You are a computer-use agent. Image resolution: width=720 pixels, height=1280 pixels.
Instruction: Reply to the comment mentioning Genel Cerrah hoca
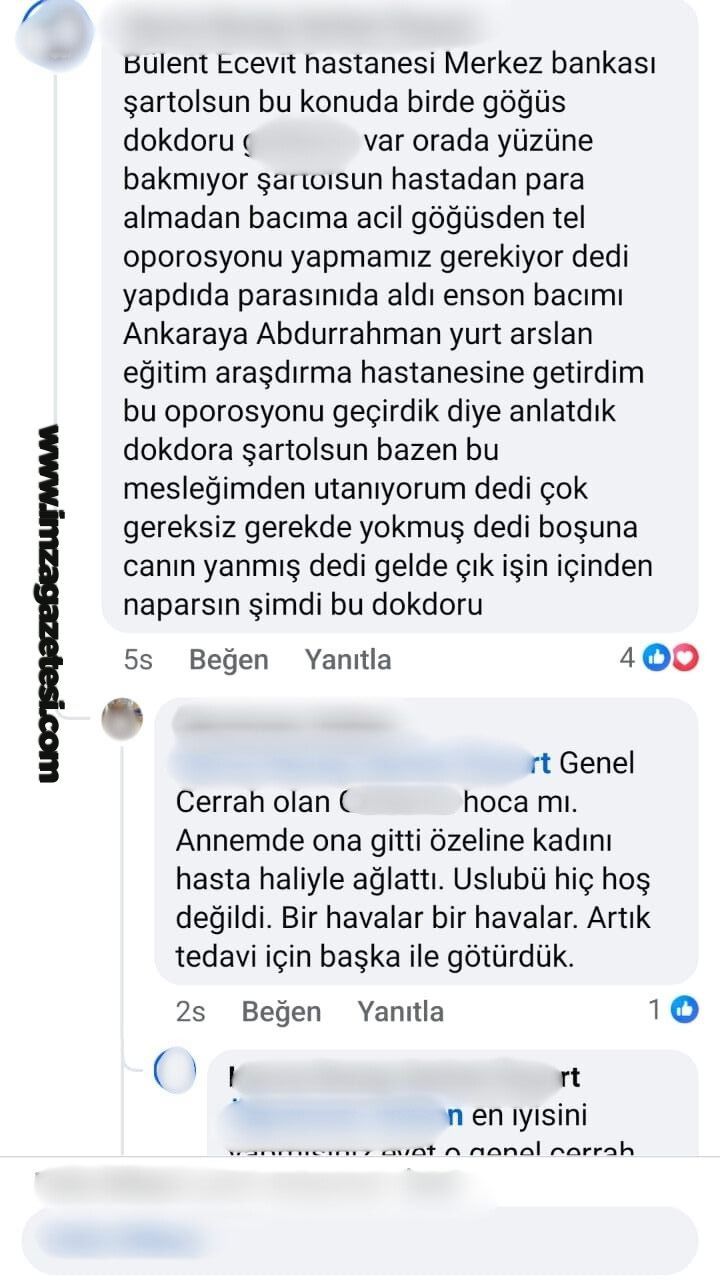(400, 1011)
